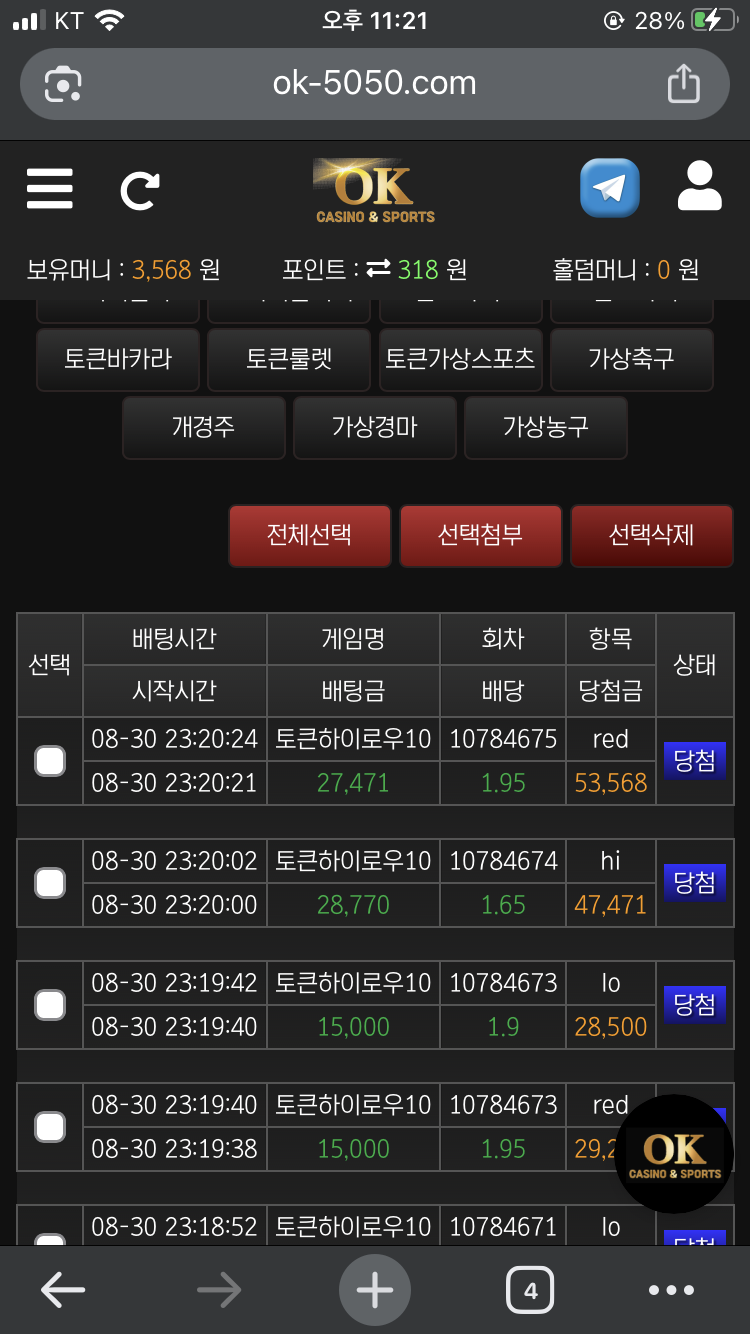Tap the 선택삭제 button
Screen dimensions: 750x1334
point(651,535)
